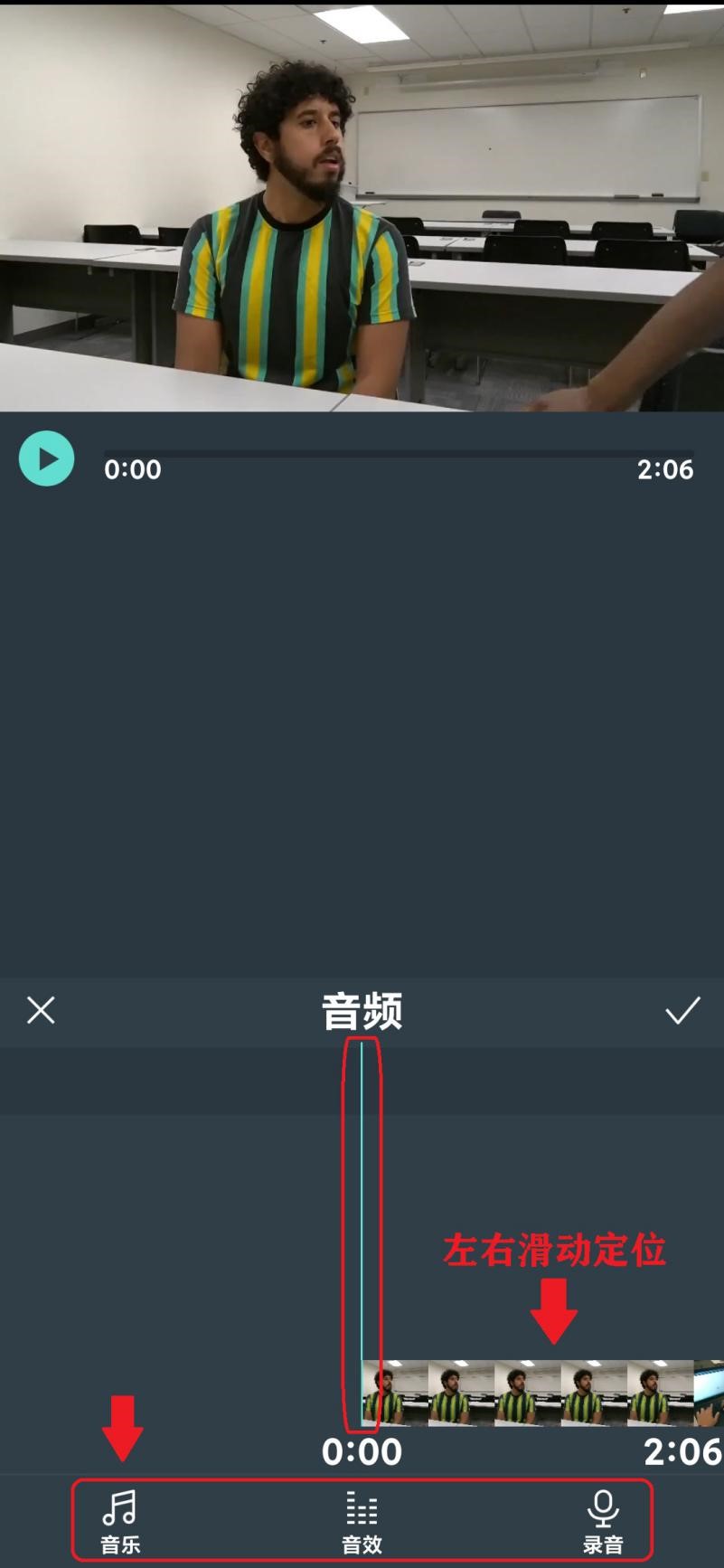Select the 音效 sound effects option
The image size is (724, 1568).
pyautogui.click(x=361, y=1520)
